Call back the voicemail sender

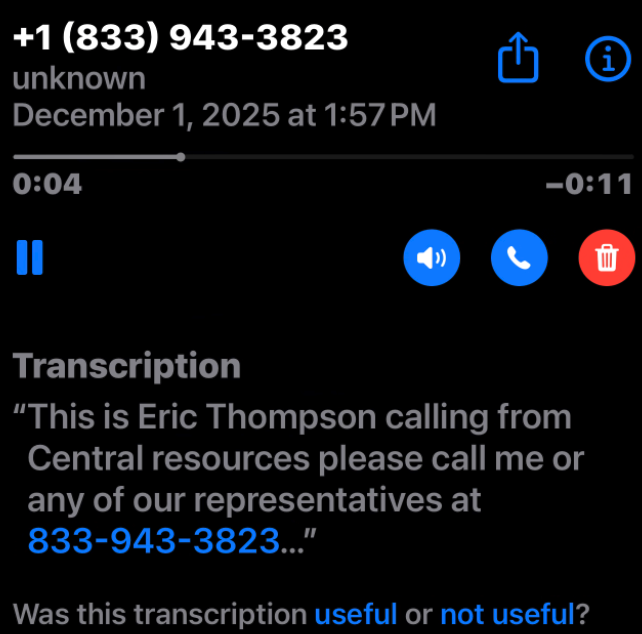click(x=519, y=258)
